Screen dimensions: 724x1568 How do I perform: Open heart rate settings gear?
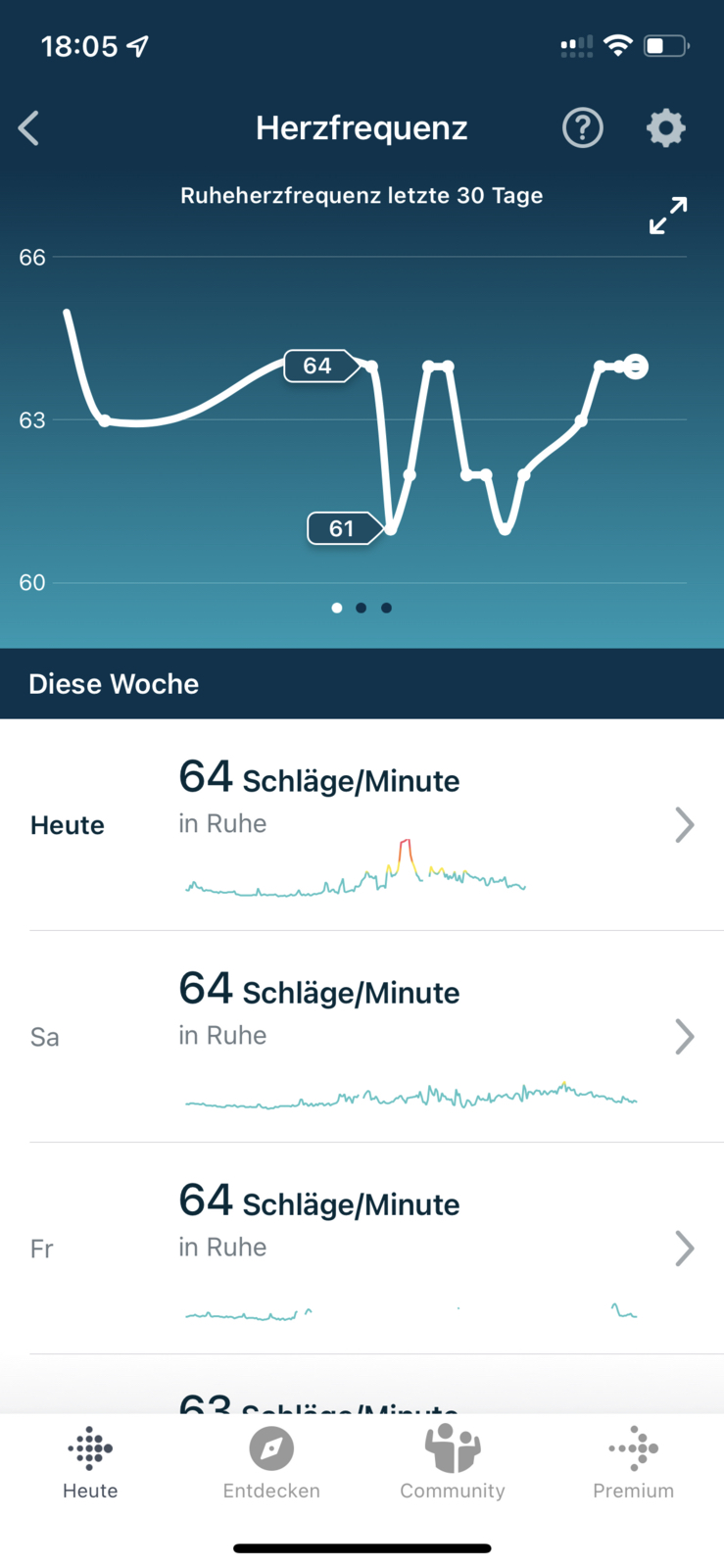(666, 128)
